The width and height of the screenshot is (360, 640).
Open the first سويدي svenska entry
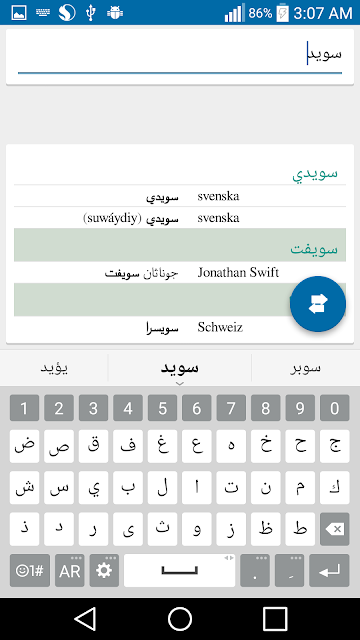point(180,196)
